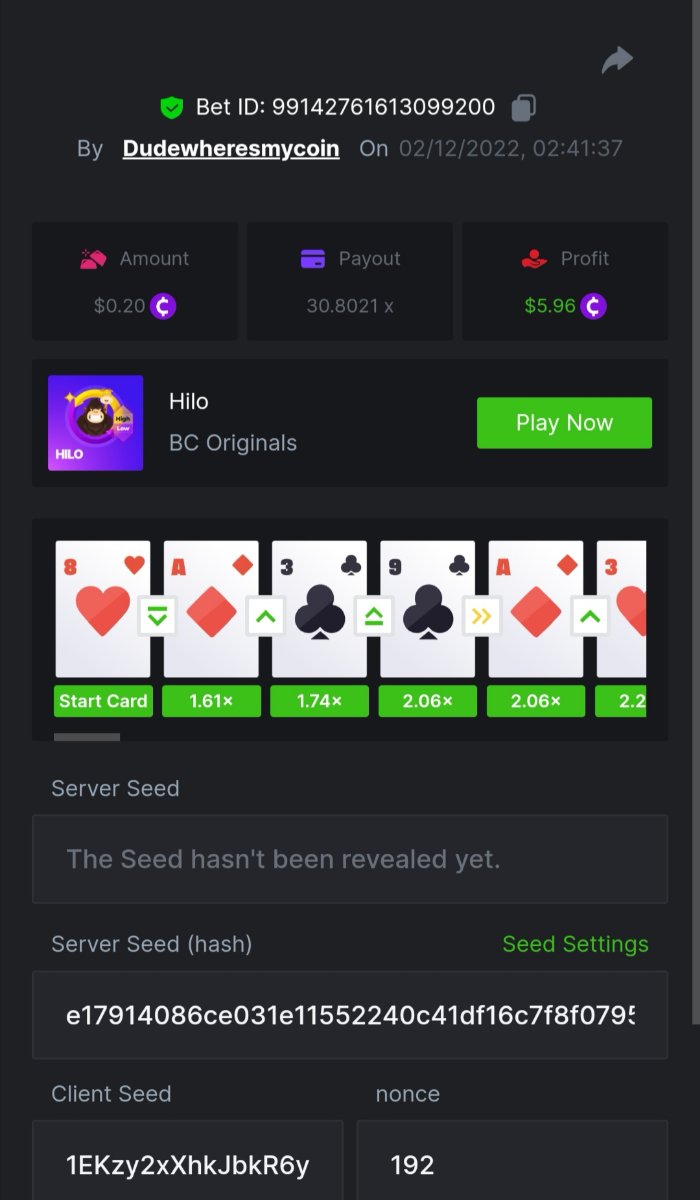Select the nonce field
The height and width of the screenshot is (1200, 700).
coord(511,1165)
